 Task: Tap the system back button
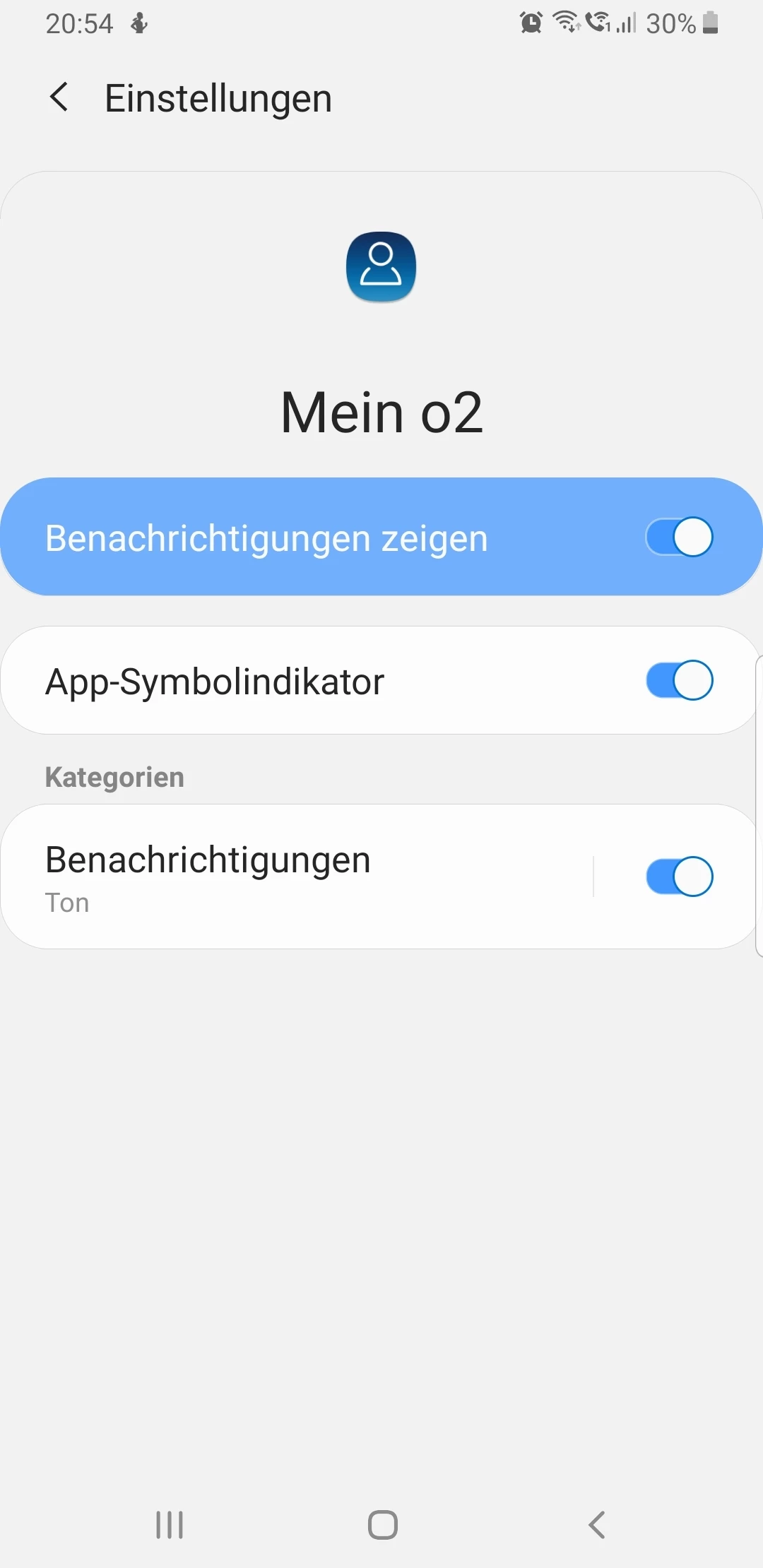597,1524
